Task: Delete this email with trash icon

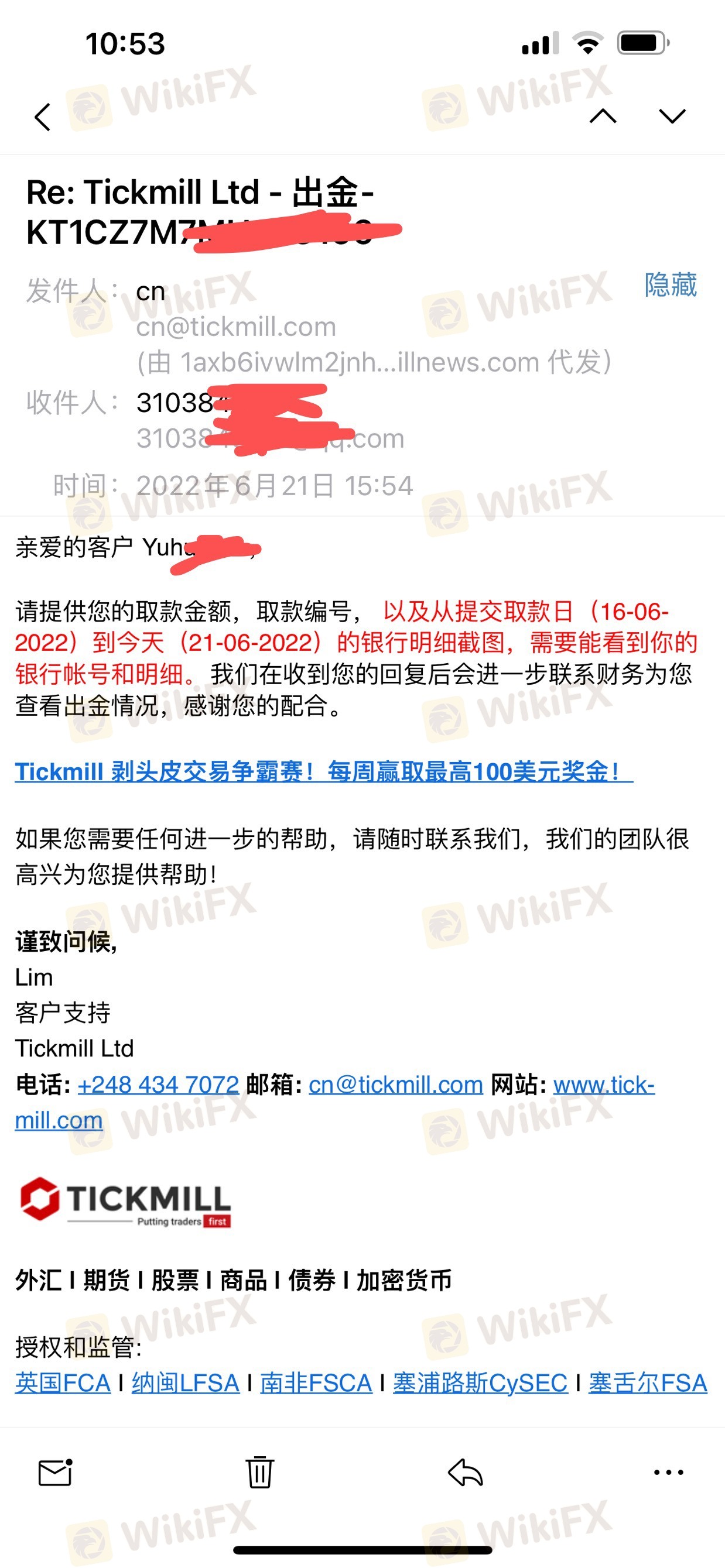Action: tap(260, 1472)
